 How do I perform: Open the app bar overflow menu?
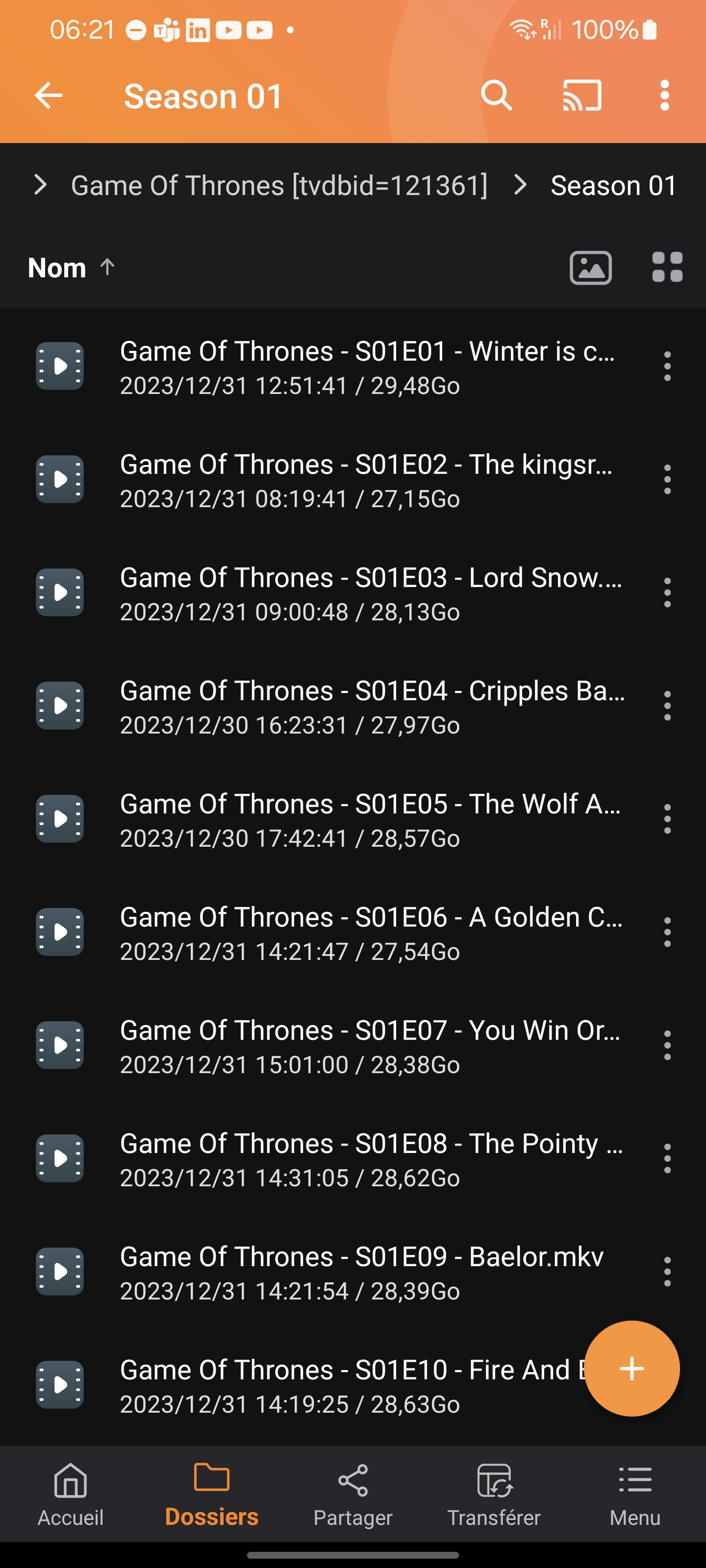pos(664,96)
